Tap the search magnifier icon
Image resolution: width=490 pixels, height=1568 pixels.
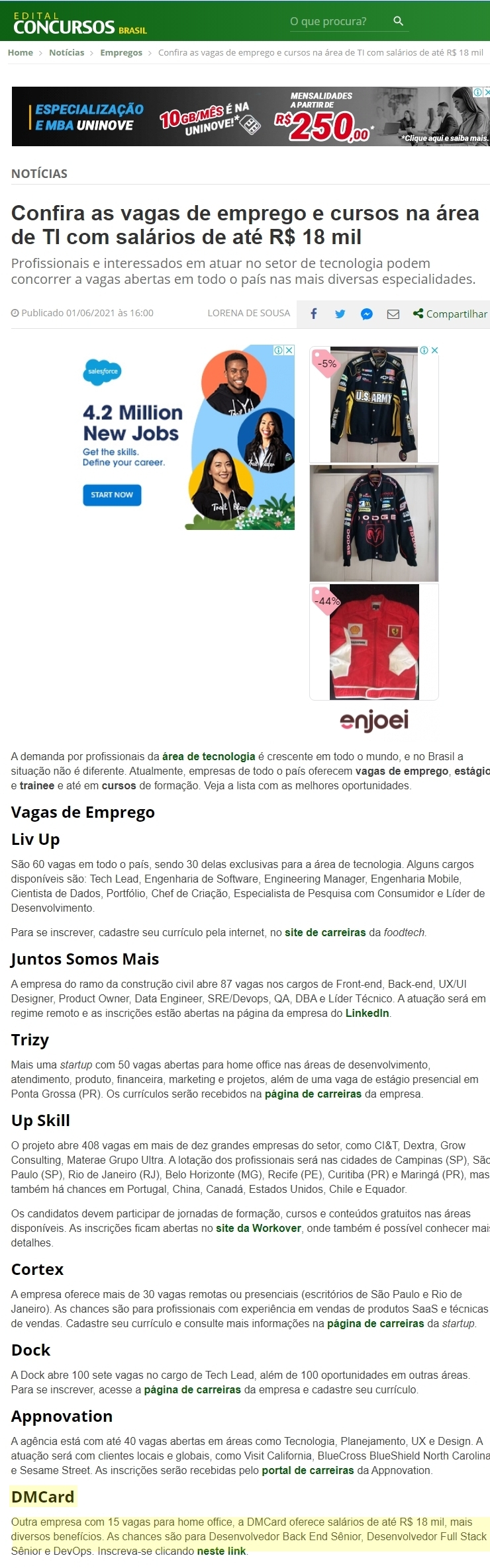pos(398,21)
